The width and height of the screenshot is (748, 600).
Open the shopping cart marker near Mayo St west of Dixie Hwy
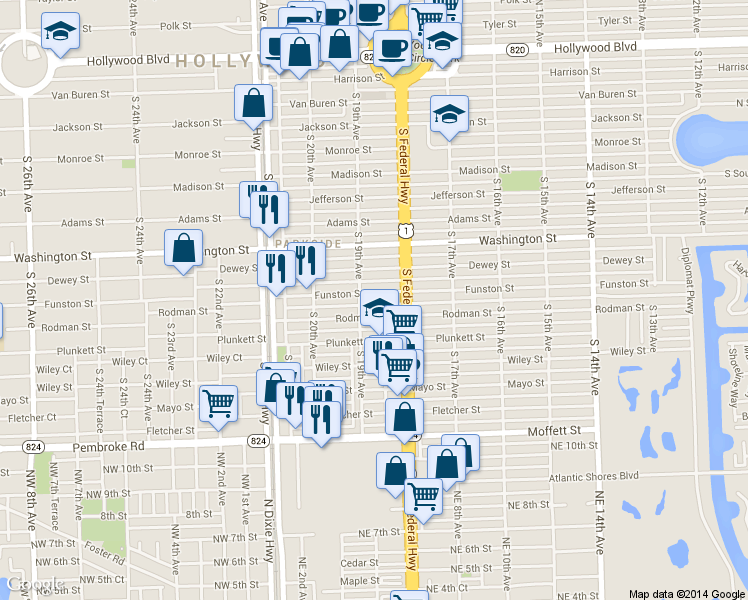click(218, 404)
